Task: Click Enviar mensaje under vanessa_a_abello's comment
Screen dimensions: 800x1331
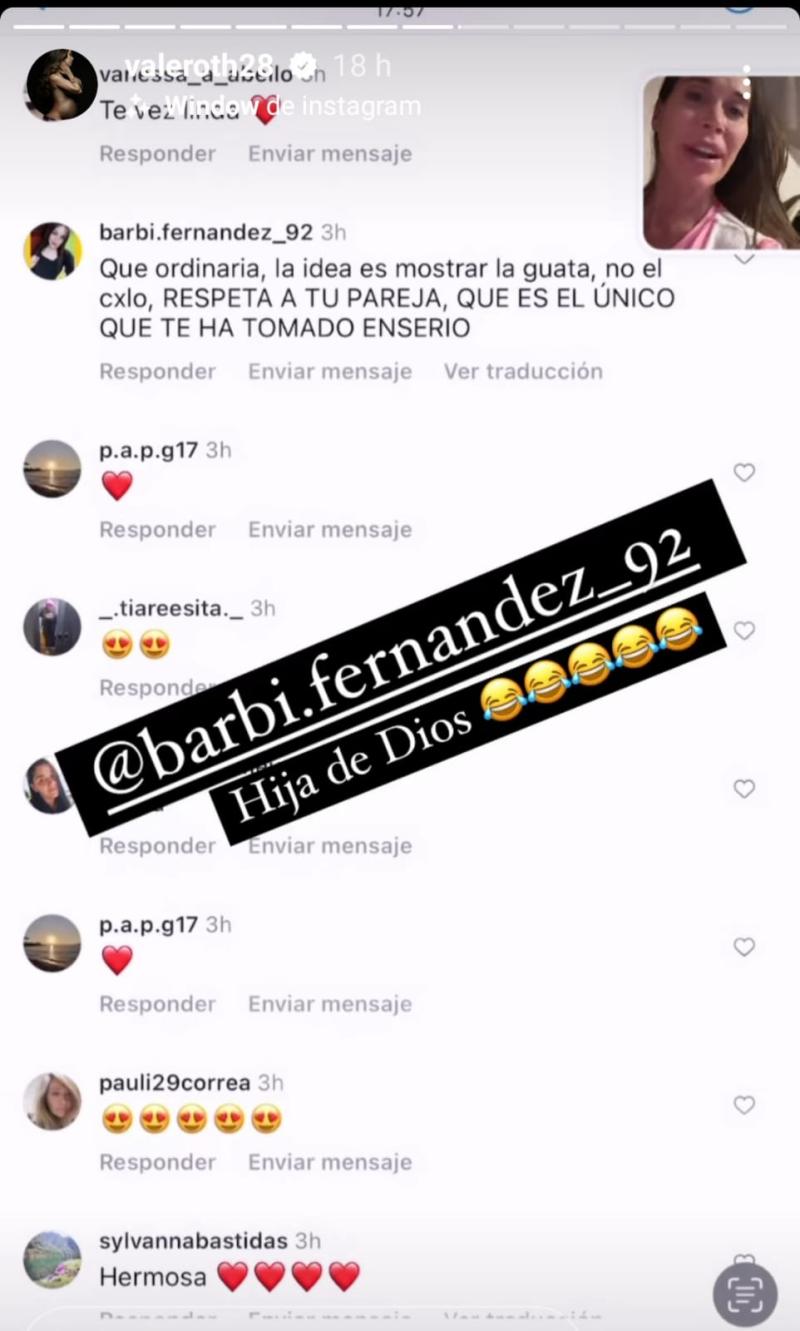Action: coord(330,153)
